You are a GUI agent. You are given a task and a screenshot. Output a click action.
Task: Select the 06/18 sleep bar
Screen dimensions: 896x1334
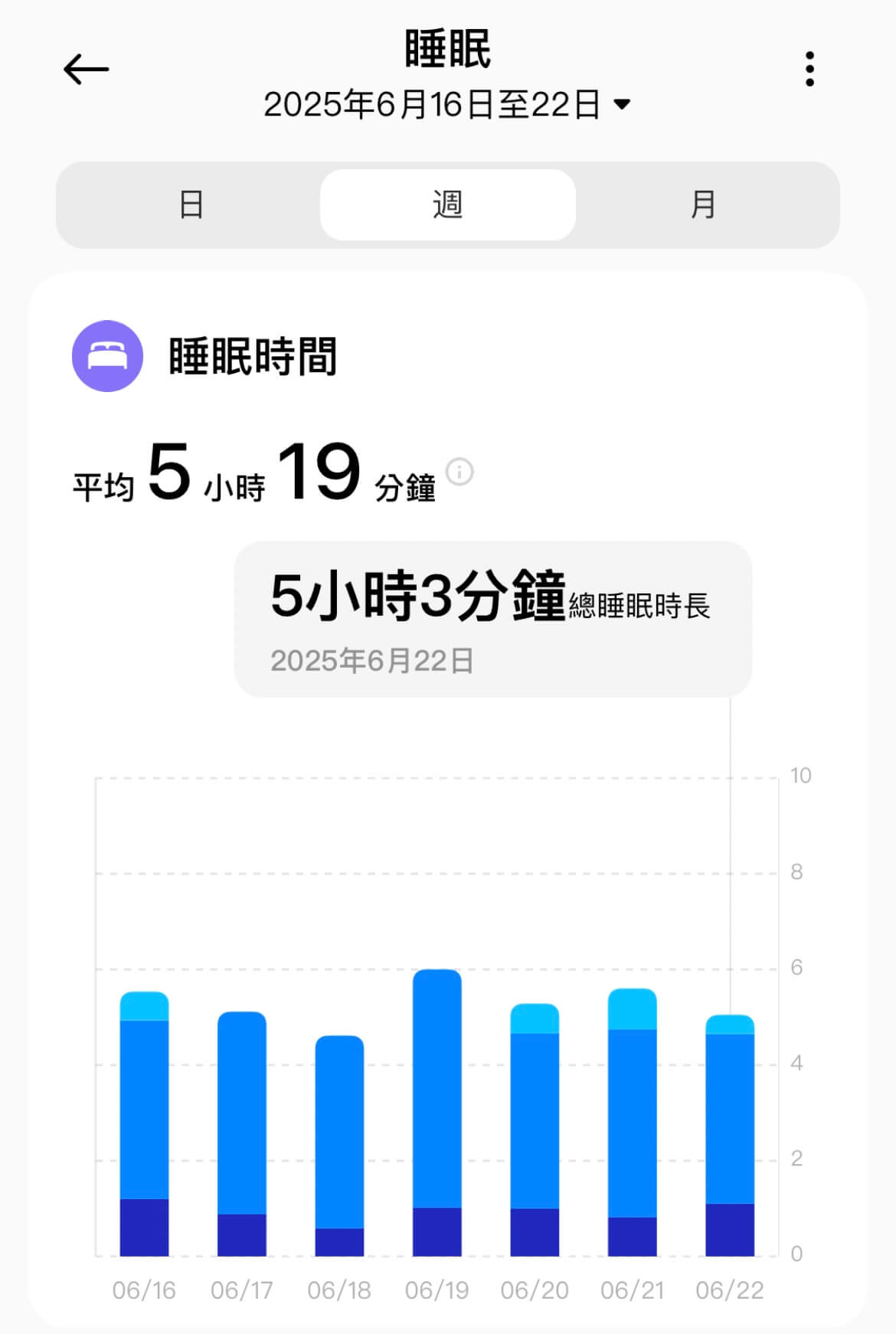click(x=339, y=1146)
